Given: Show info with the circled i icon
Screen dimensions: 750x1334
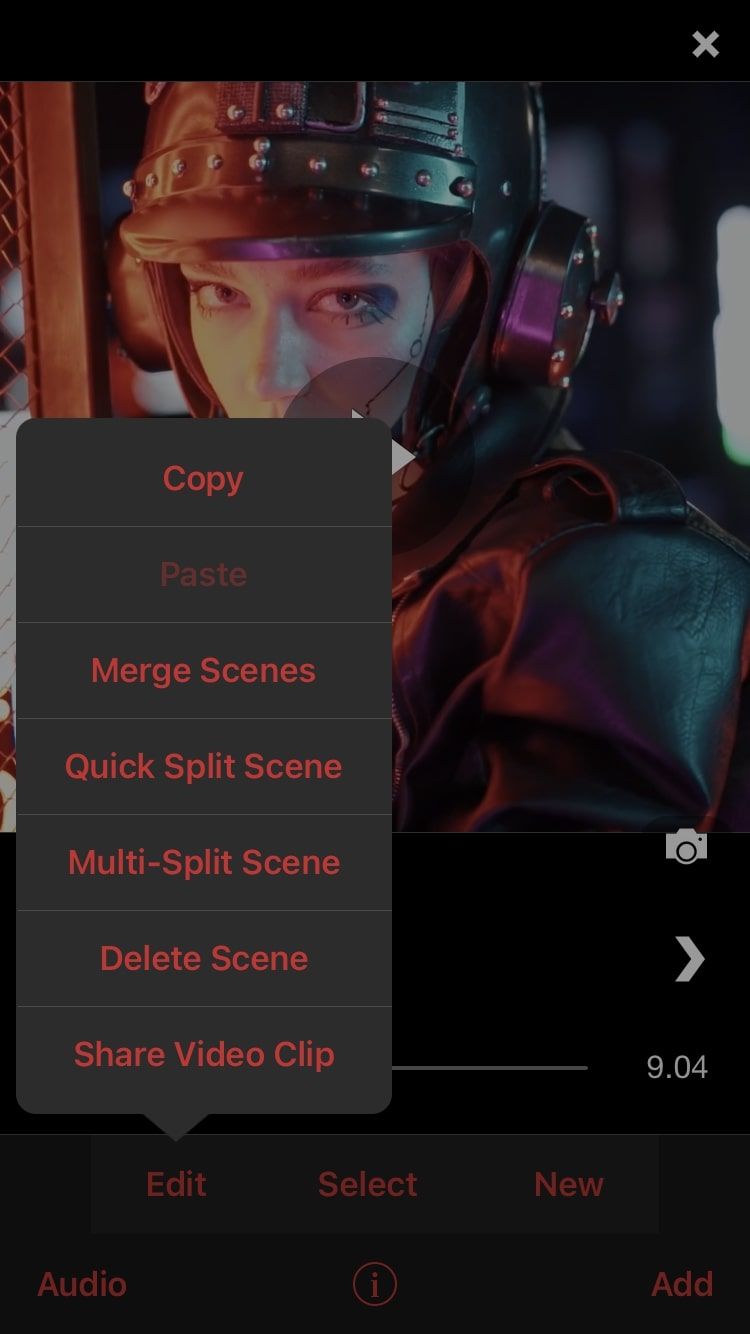Looking at the screenshot, I should click(x=375, y=1284).
